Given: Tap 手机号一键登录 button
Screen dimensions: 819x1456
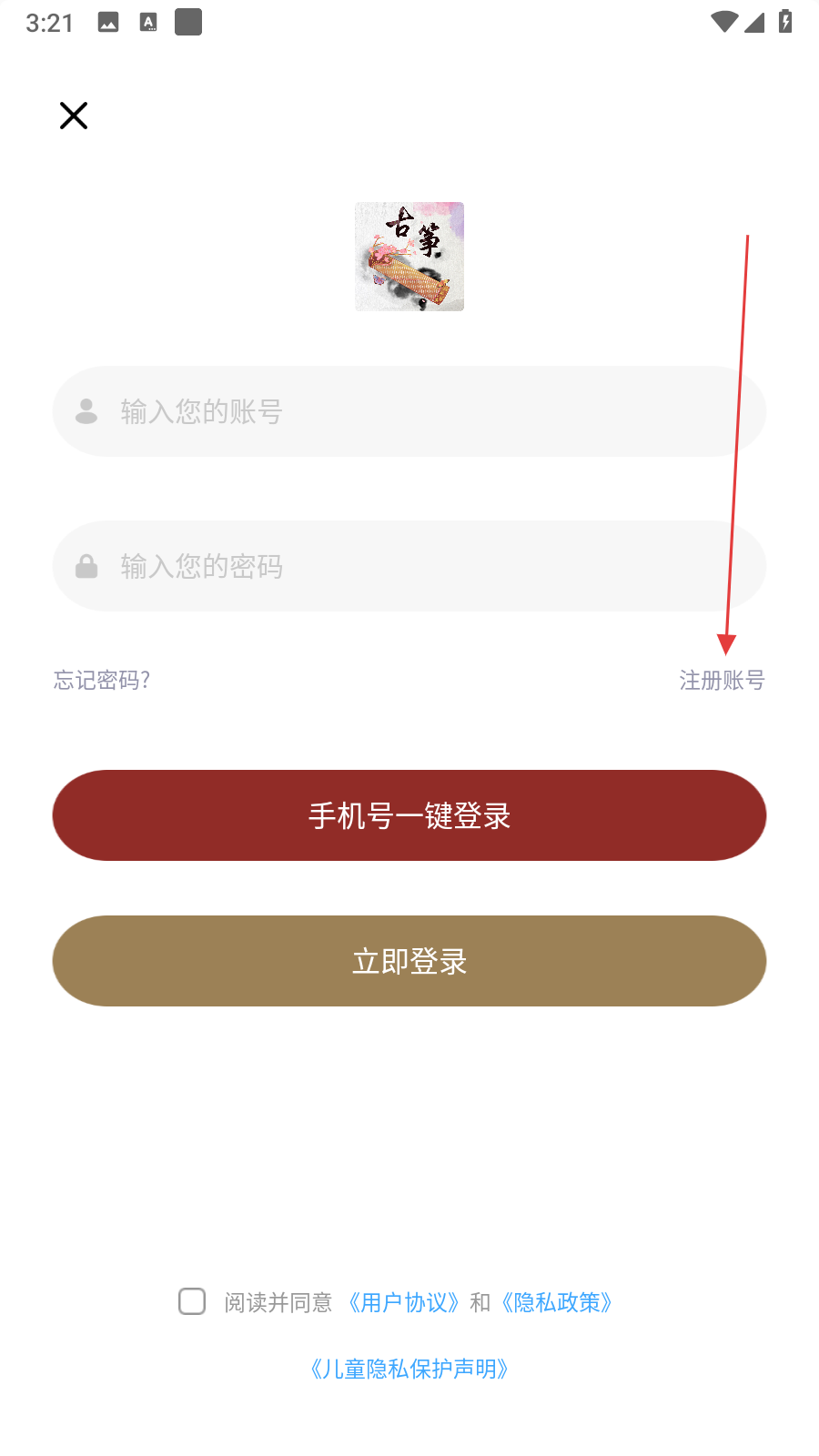Looking at the screenshot, I should (x=409, y=815).
